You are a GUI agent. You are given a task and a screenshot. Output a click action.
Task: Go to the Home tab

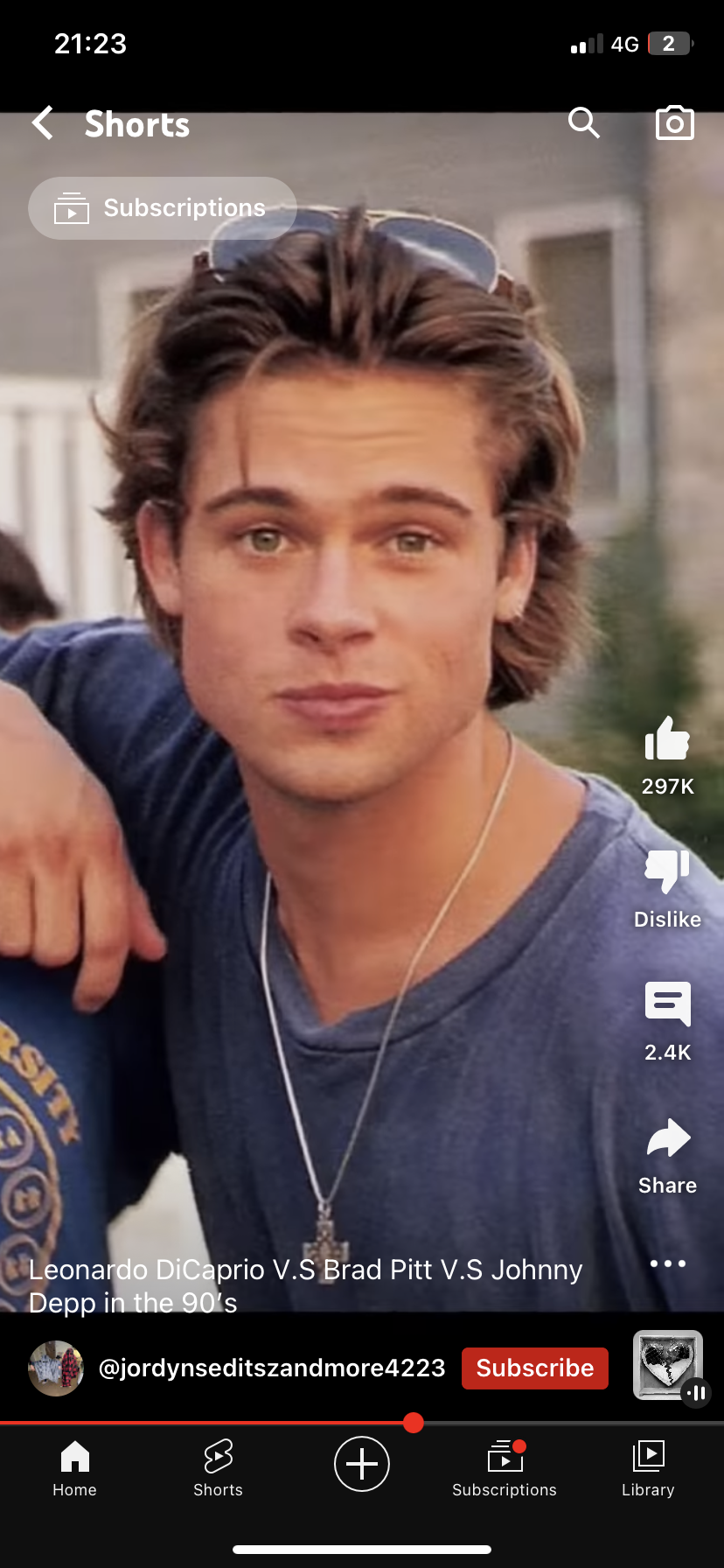tap(74, 1469)
